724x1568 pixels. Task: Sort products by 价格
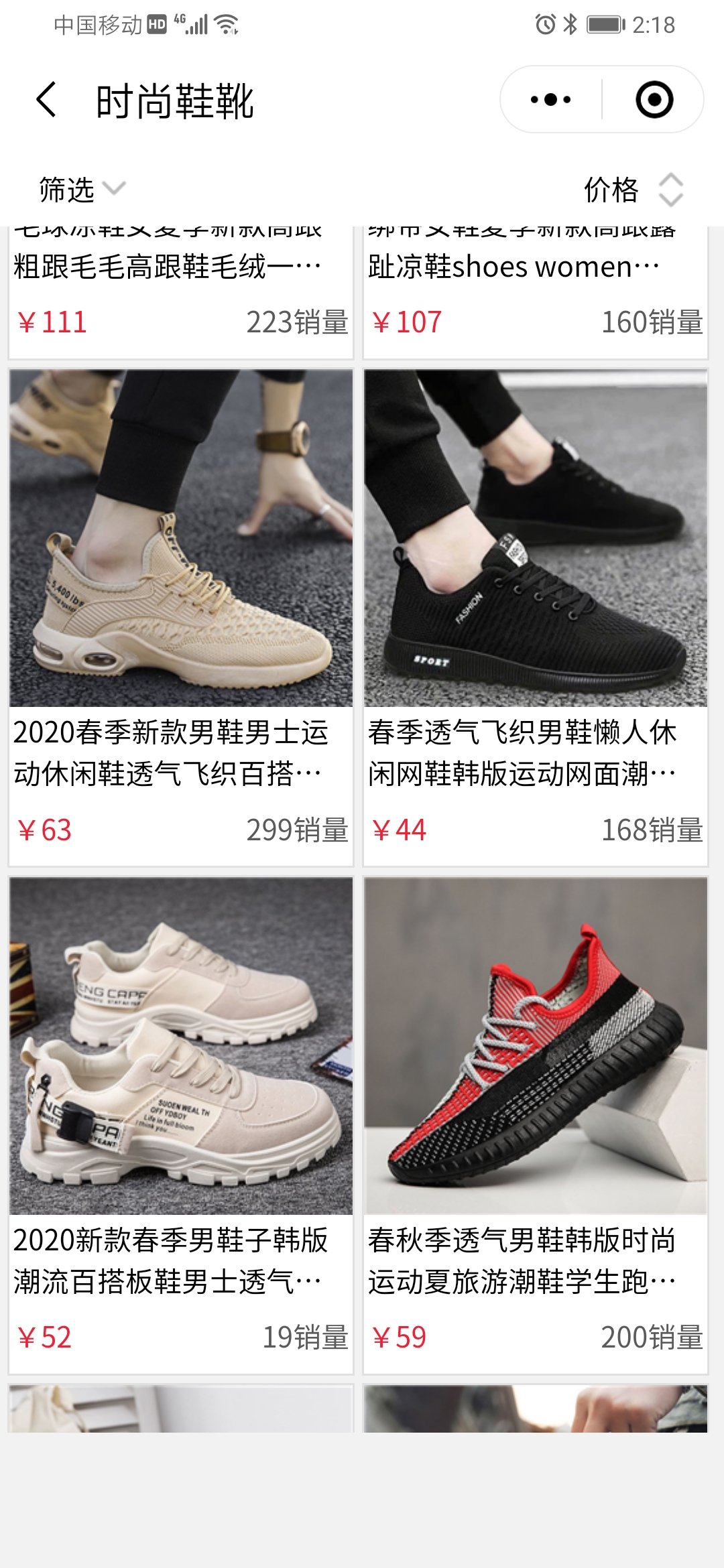coord(632,190)
